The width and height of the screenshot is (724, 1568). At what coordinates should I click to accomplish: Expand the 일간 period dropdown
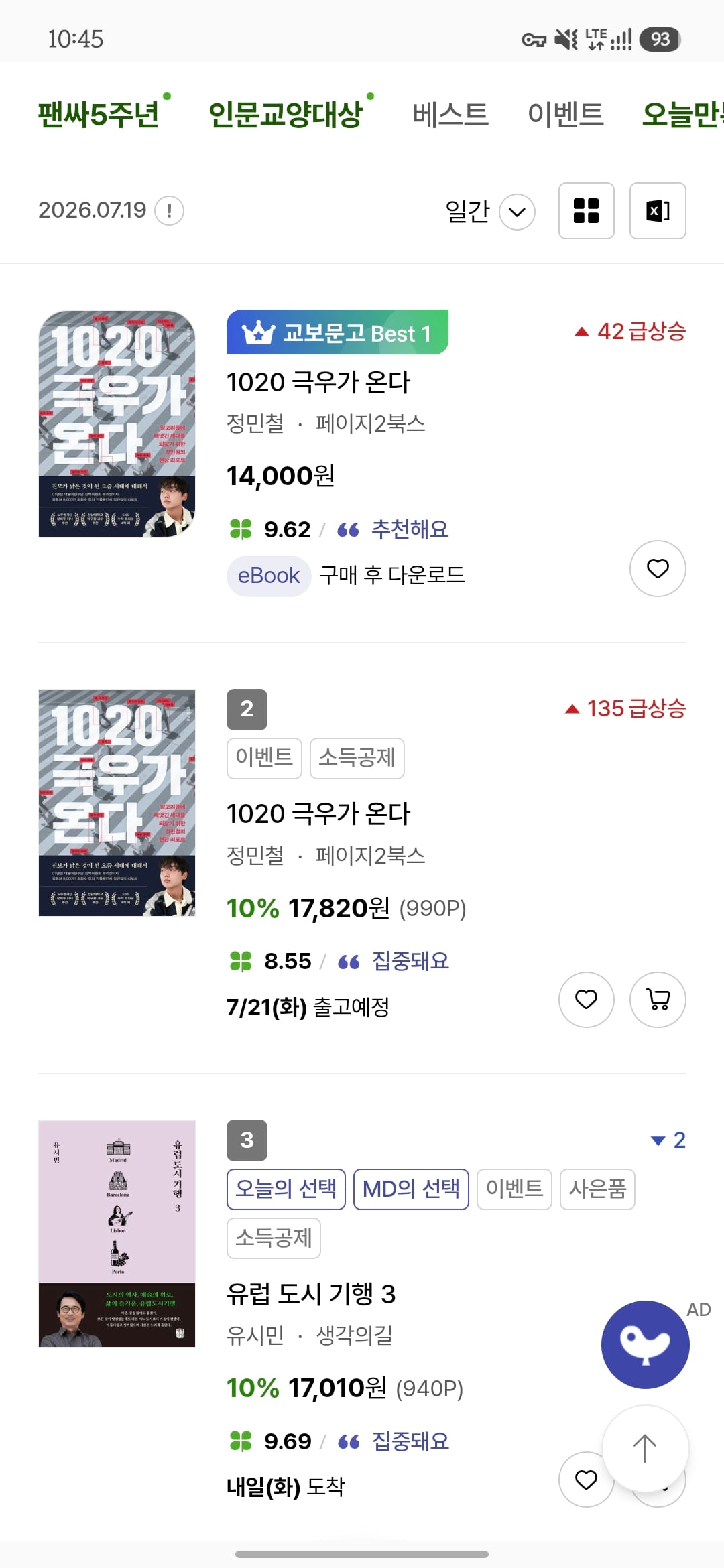pyautogui.click(x=490, y=212)
